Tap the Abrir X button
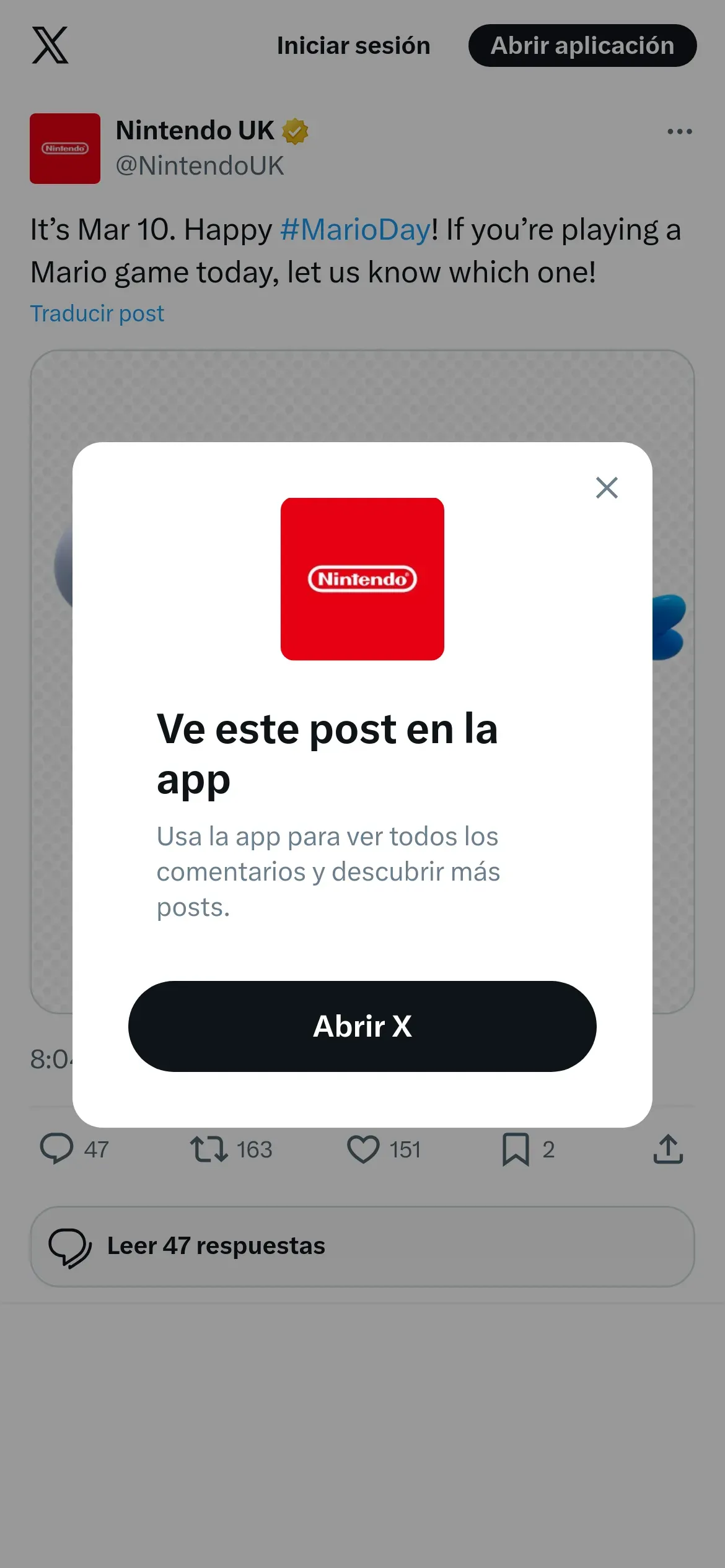The width and height of the screenshot is (725, 1568). (x=362, y=1026)
